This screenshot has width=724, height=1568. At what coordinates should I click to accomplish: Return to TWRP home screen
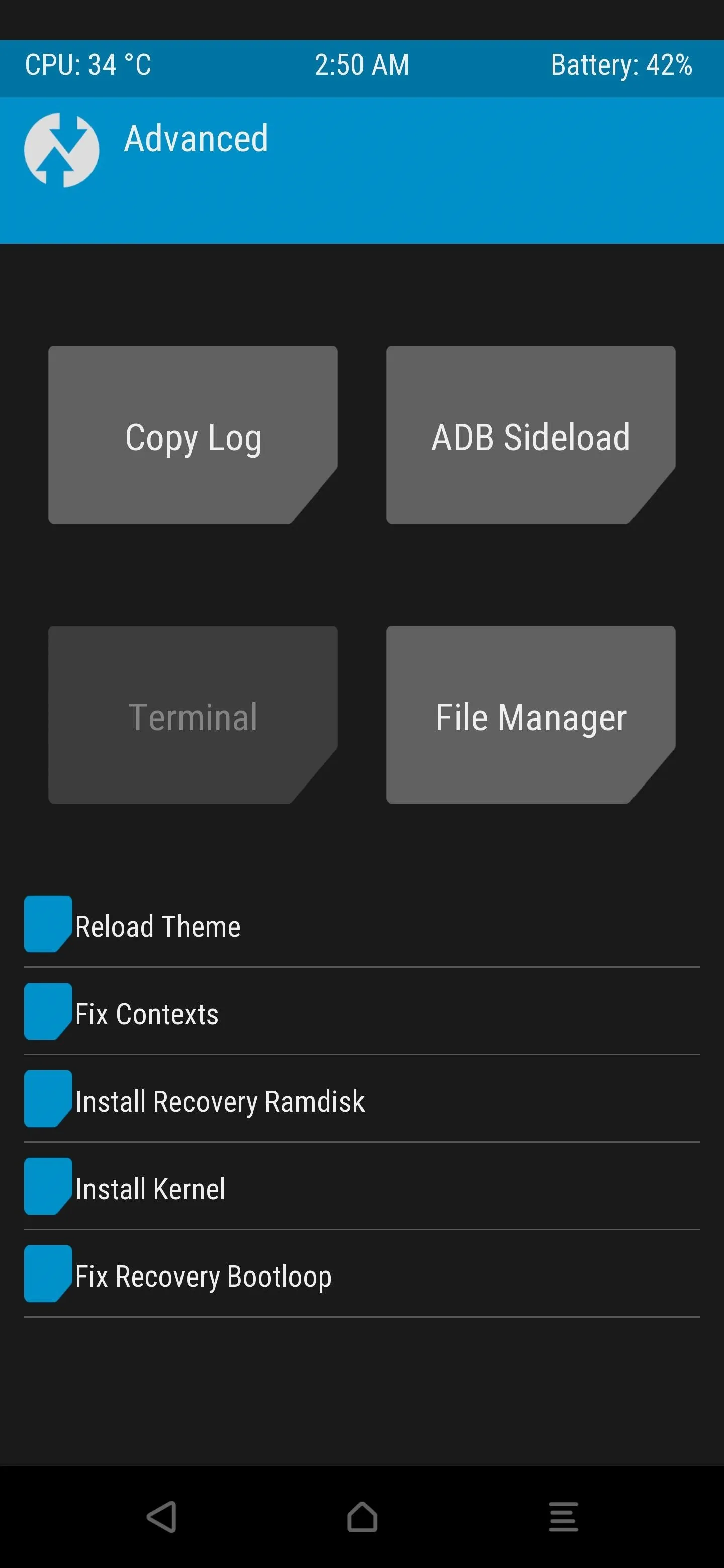(363, 1516)
